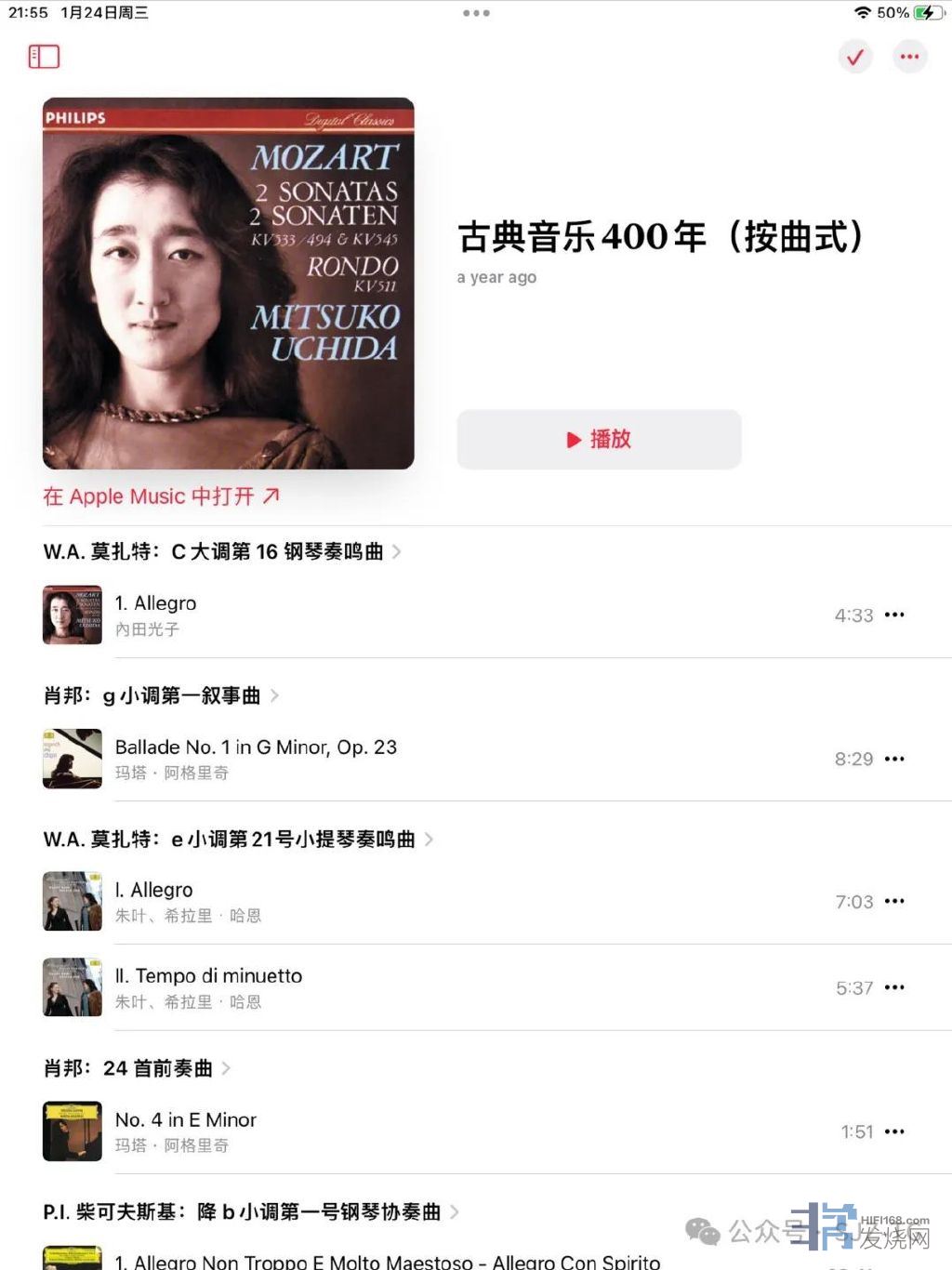Toggle the sidebar panel icon

click(x=44, y=57)
